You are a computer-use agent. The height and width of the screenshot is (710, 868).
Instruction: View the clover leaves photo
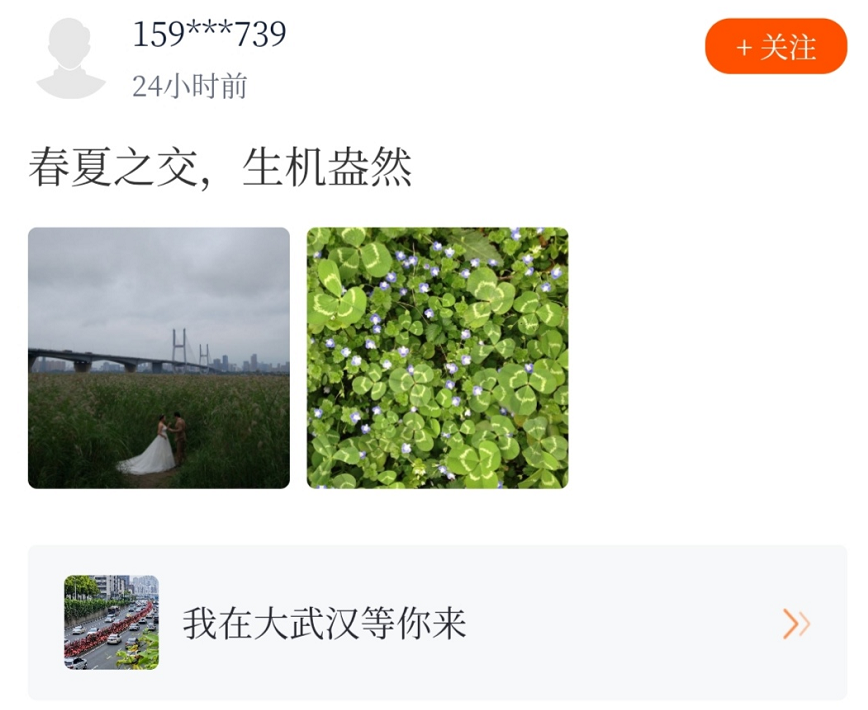(x=437, y=358)
